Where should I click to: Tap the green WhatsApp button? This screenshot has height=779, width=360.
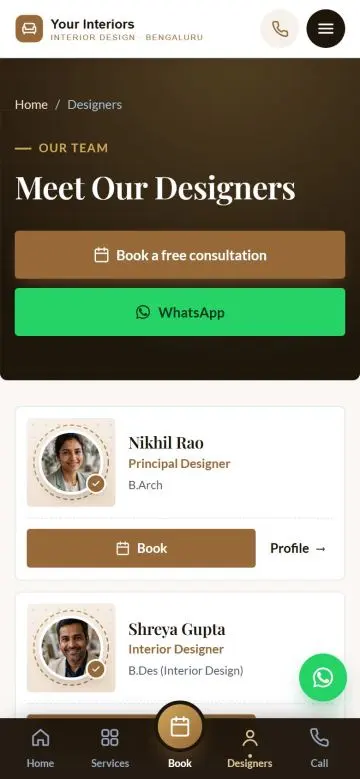point(180,312)
